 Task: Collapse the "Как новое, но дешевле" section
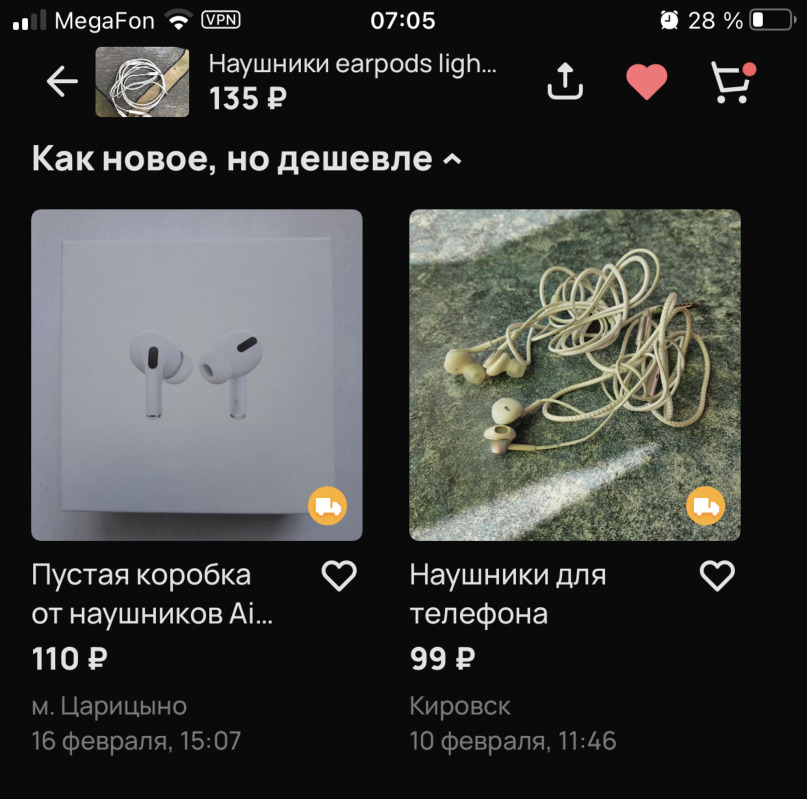tap(452, 159)
